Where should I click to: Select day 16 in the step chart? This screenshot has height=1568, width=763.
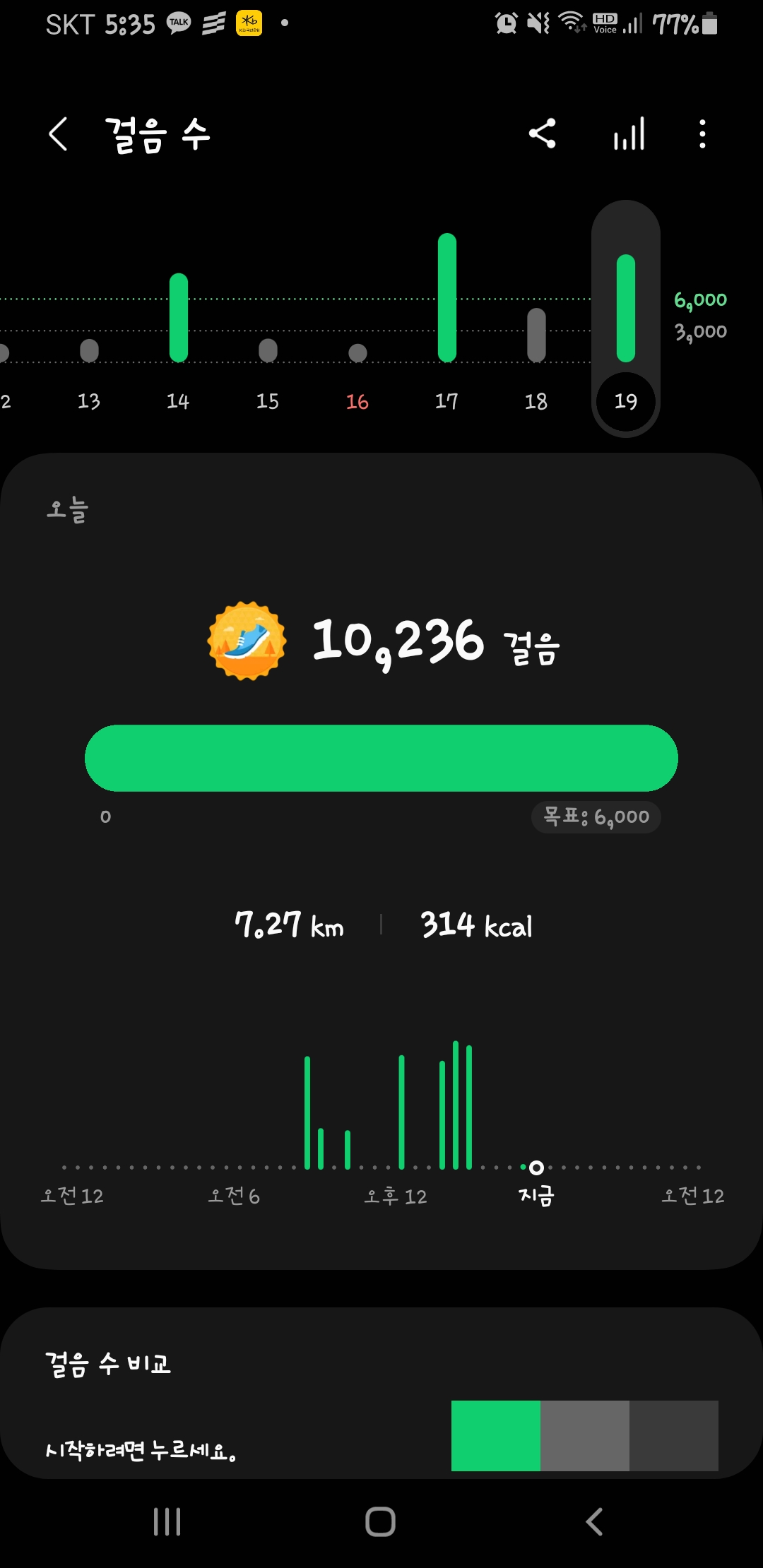[357, 400]
